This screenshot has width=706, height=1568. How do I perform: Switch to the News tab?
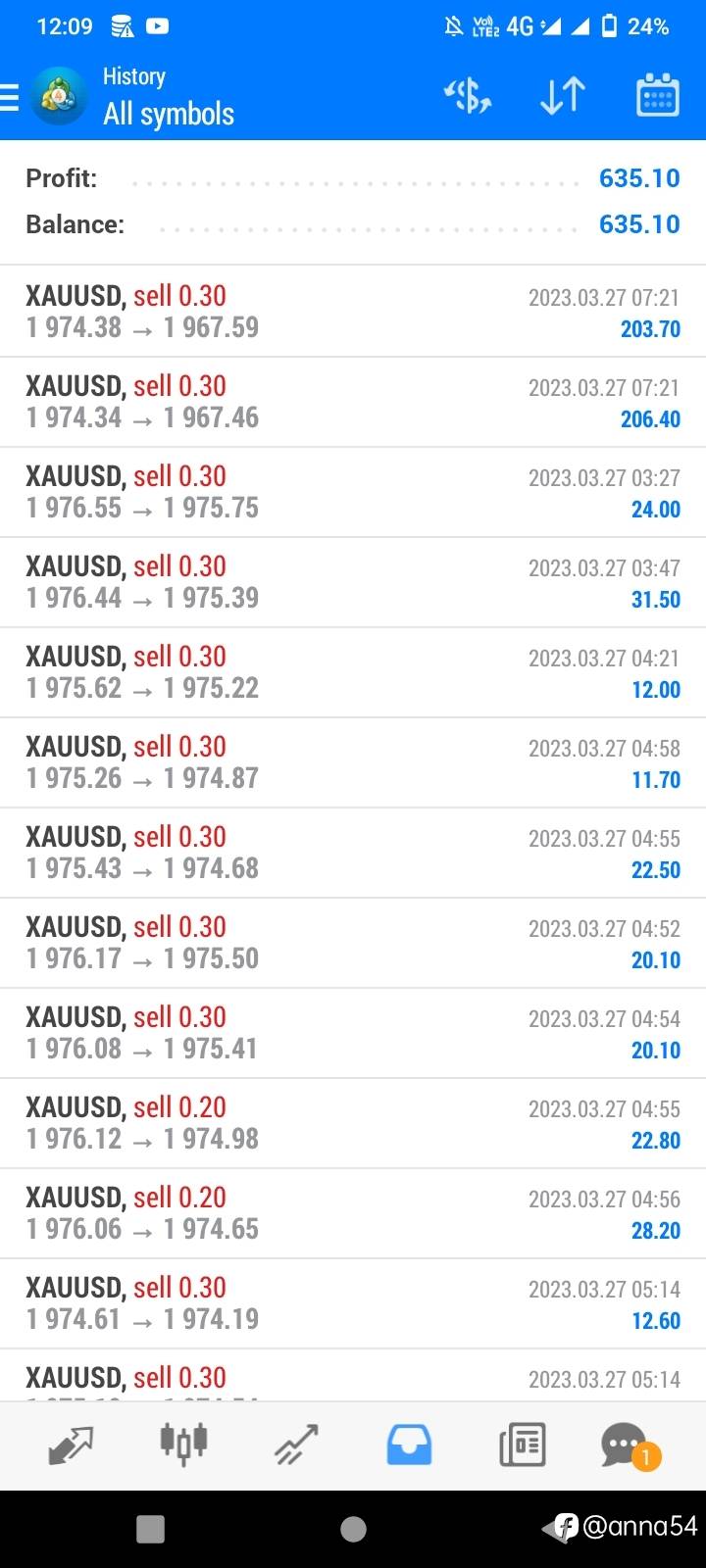coord(522,1445)
